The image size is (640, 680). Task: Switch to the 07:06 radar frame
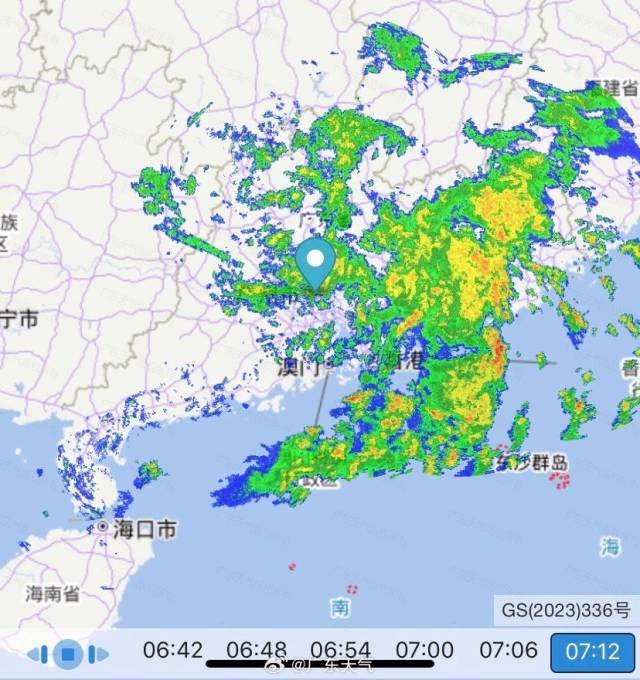508,650
